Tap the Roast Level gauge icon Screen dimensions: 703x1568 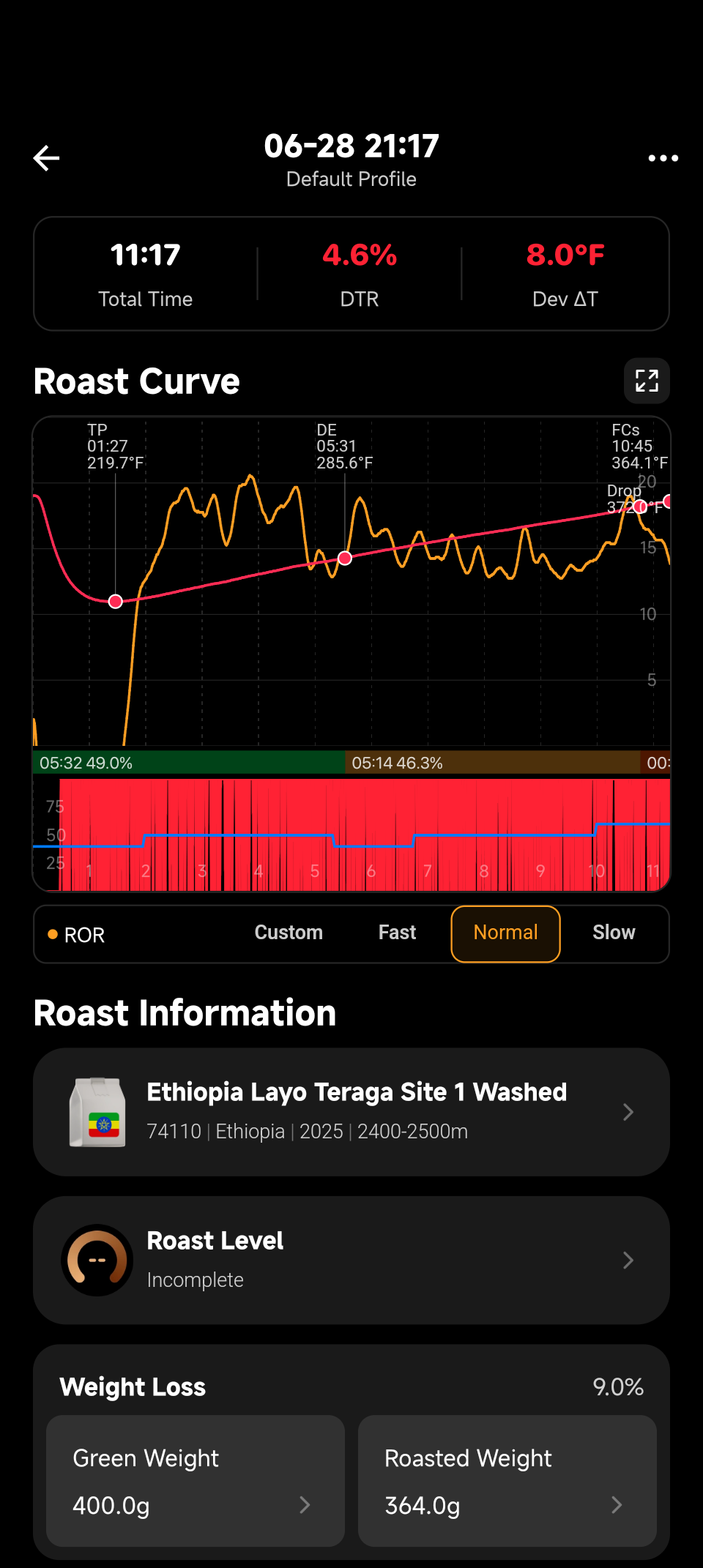pyautogui.click(x=97, y=1260)
